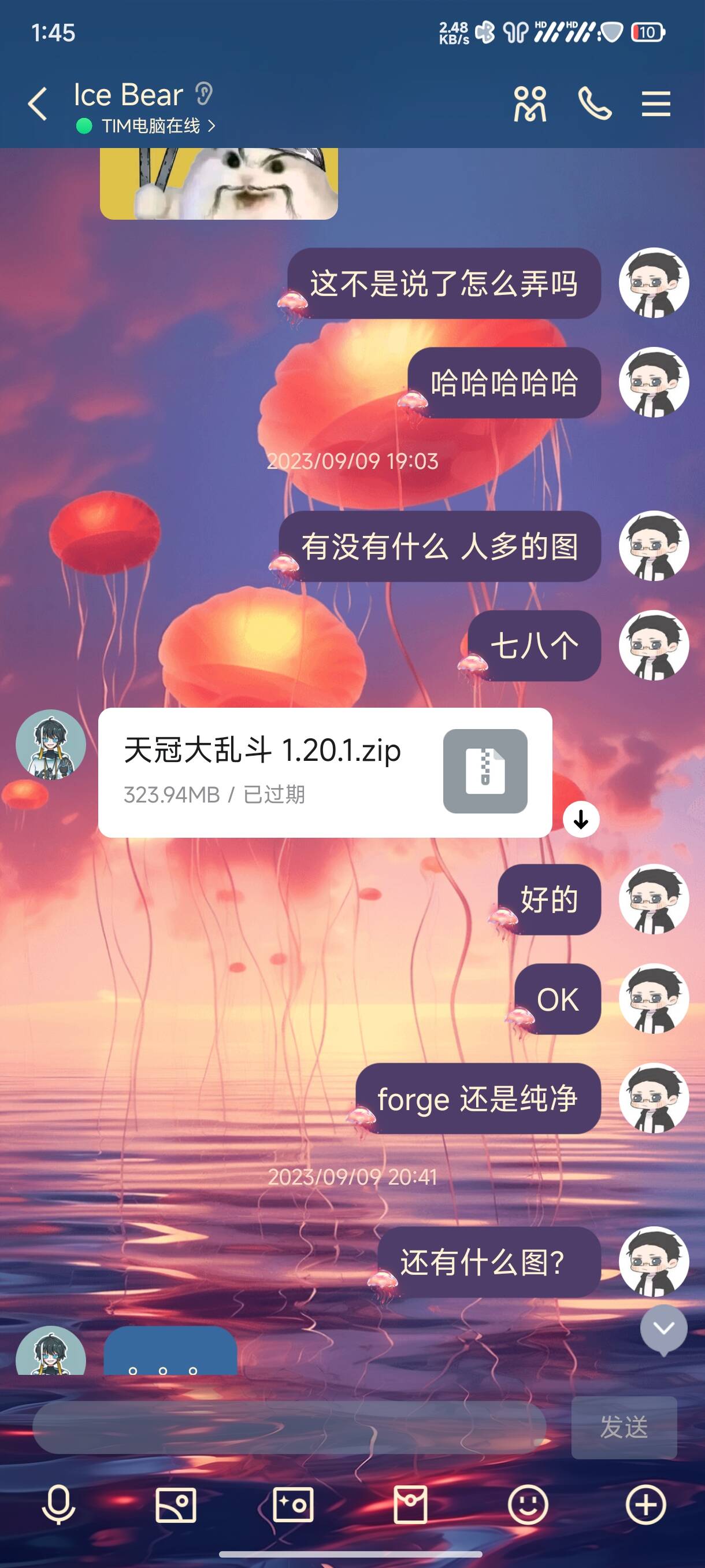Viewport: 705px width, 1568px height.
Task: Jump to latest messages with down chevron
Action: 663,1328
